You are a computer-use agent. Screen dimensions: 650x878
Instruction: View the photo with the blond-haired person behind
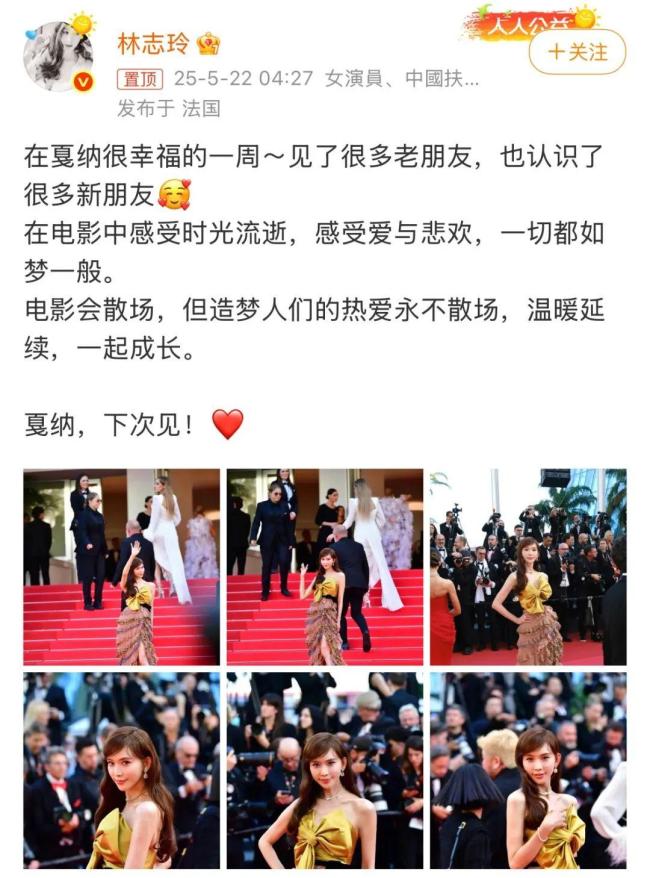click(528, 770)
